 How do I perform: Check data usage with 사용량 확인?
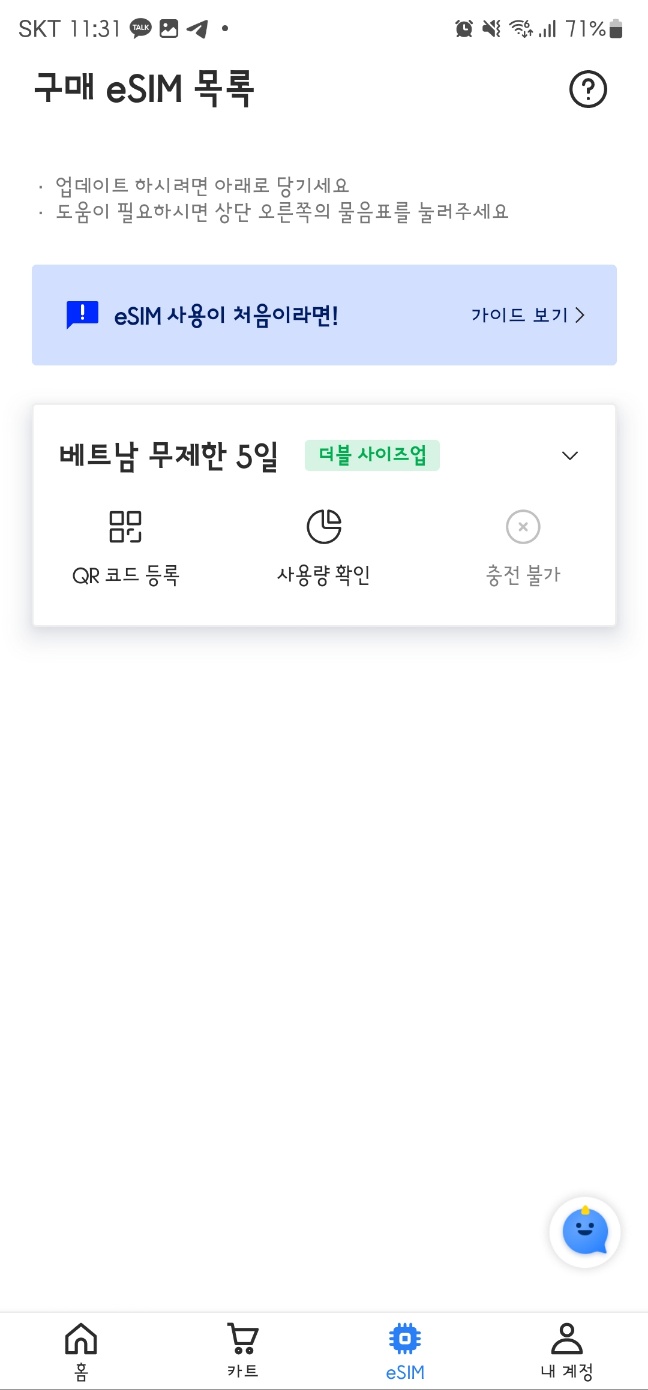323,548
